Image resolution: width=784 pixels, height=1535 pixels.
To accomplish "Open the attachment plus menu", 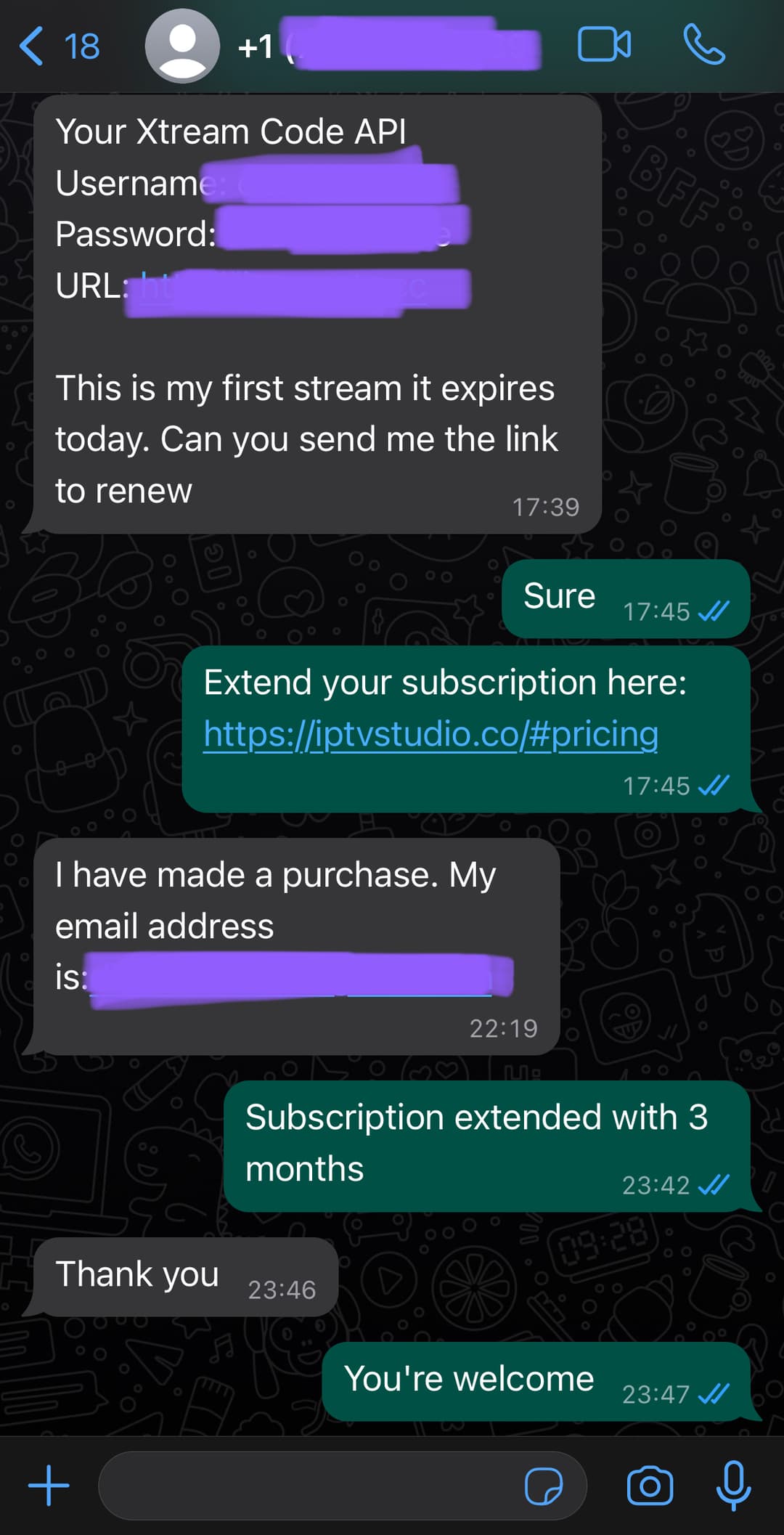I will coord(49,1485).
